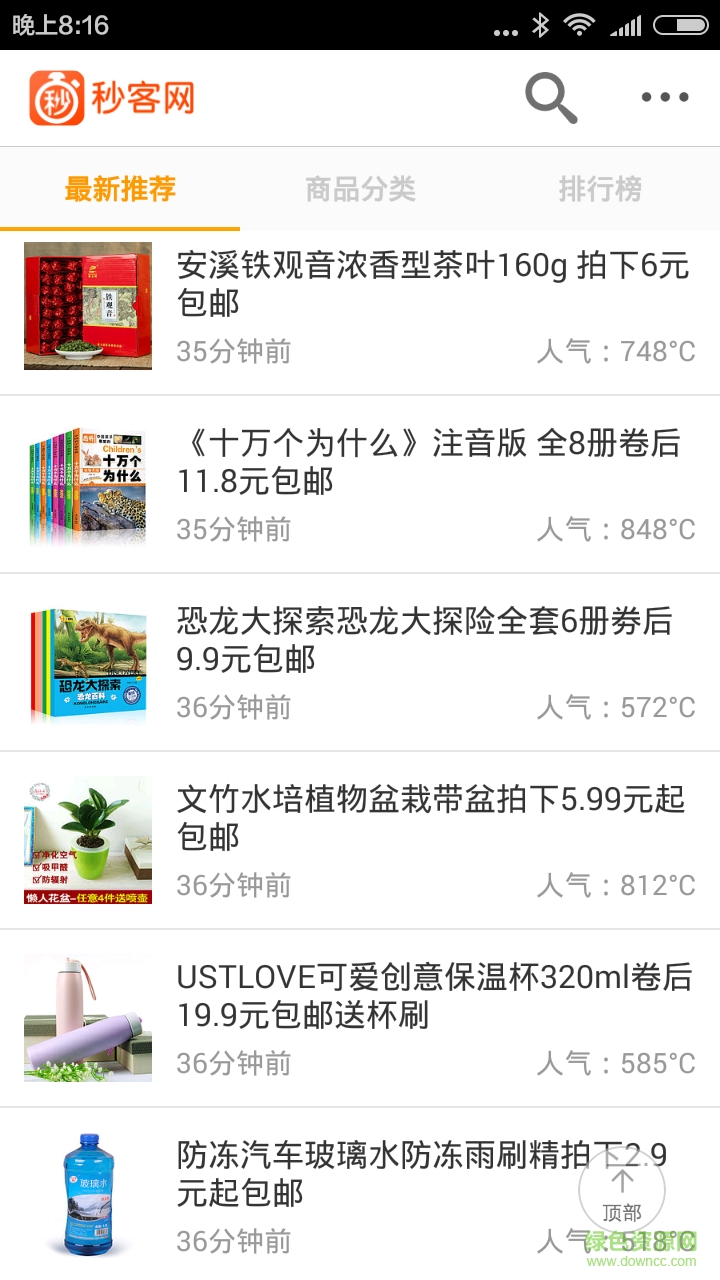720x1280 pixels.
Task: Switch to the 商品分类 tab
Action: pos(360,189)
